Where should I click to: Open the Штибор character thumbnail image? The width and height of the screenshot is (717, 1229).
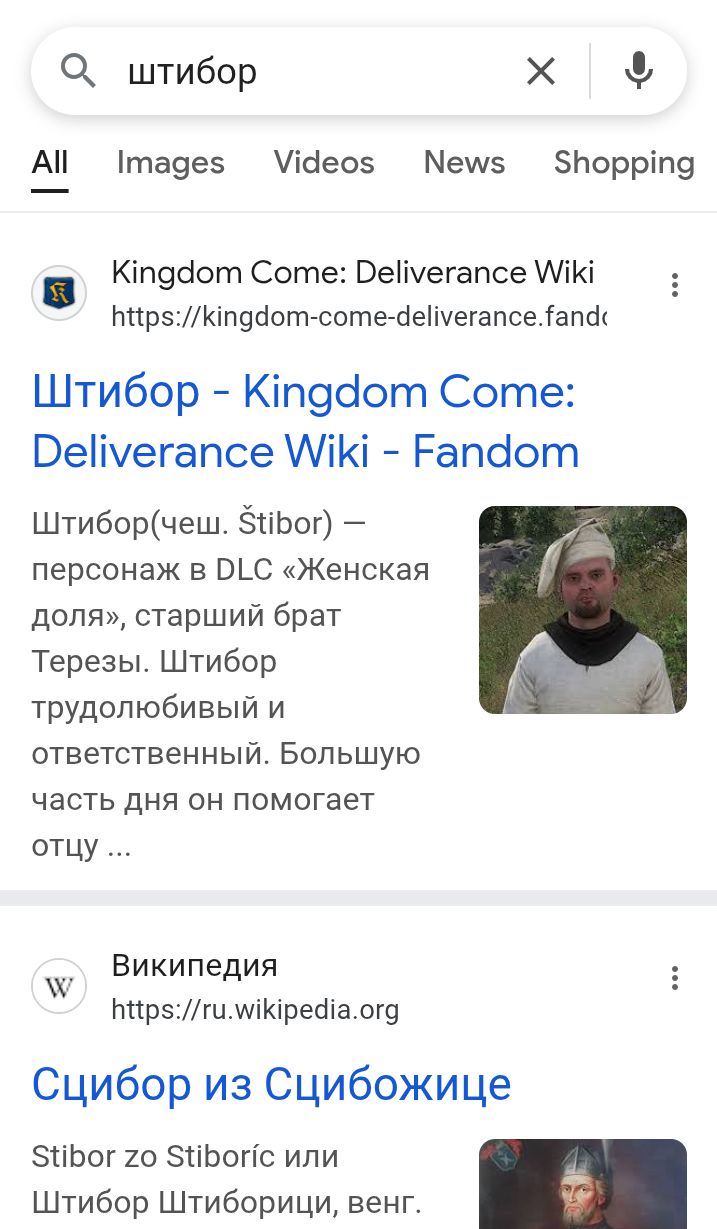tap(582, 610)
